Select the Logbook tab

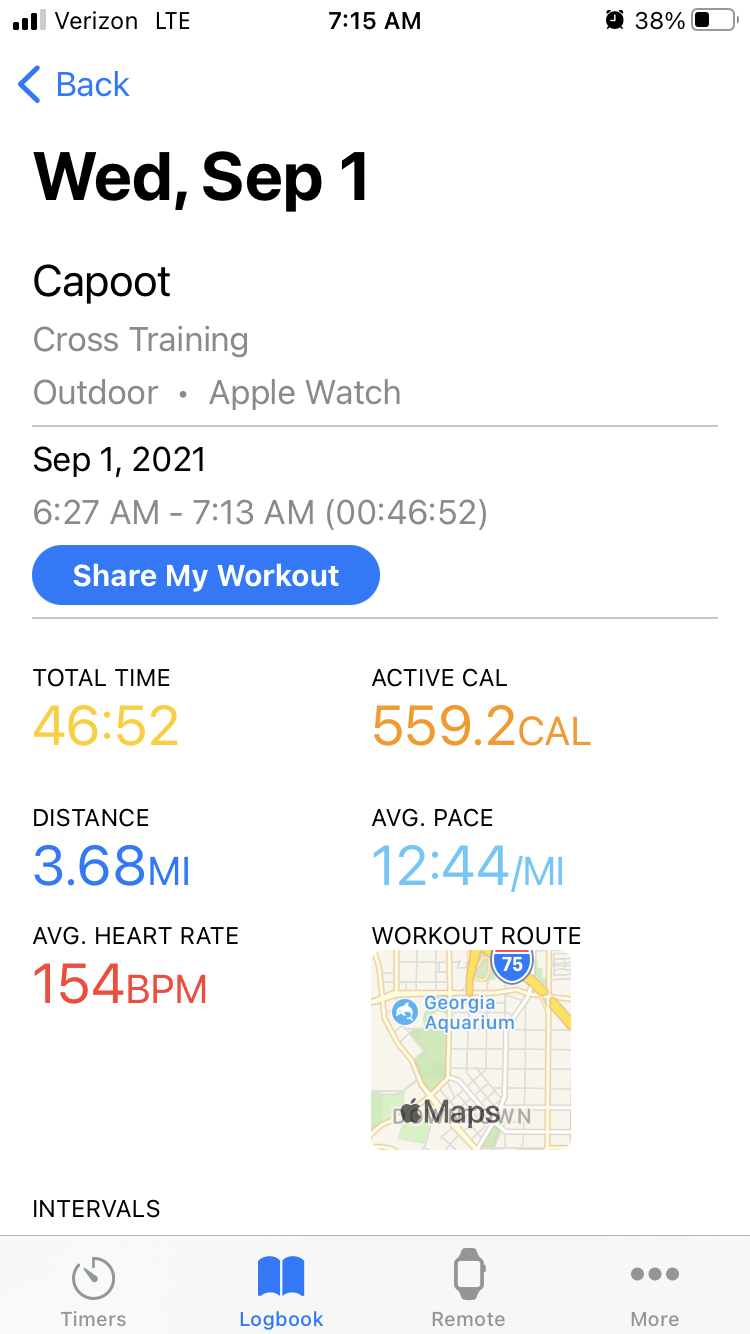[x=281, y=1288]
